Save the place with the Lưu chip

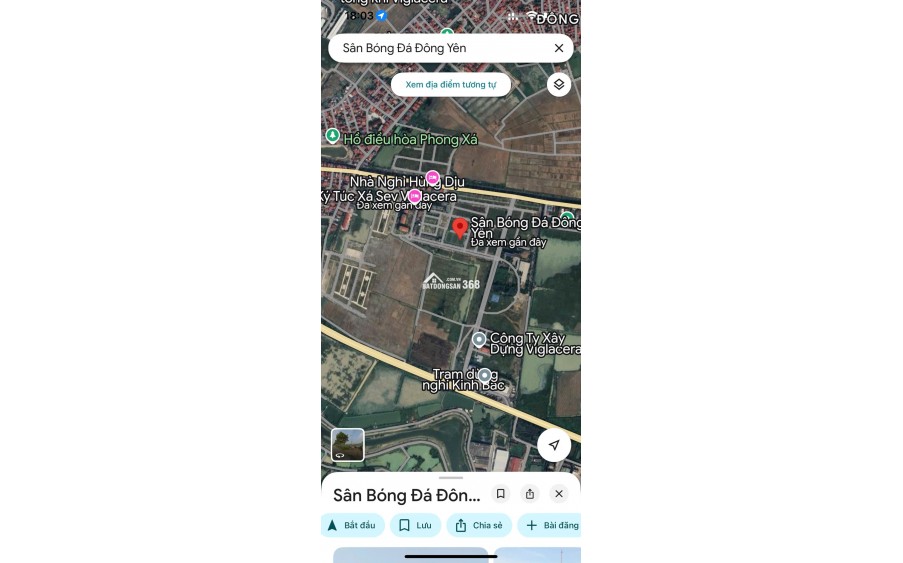414,525
